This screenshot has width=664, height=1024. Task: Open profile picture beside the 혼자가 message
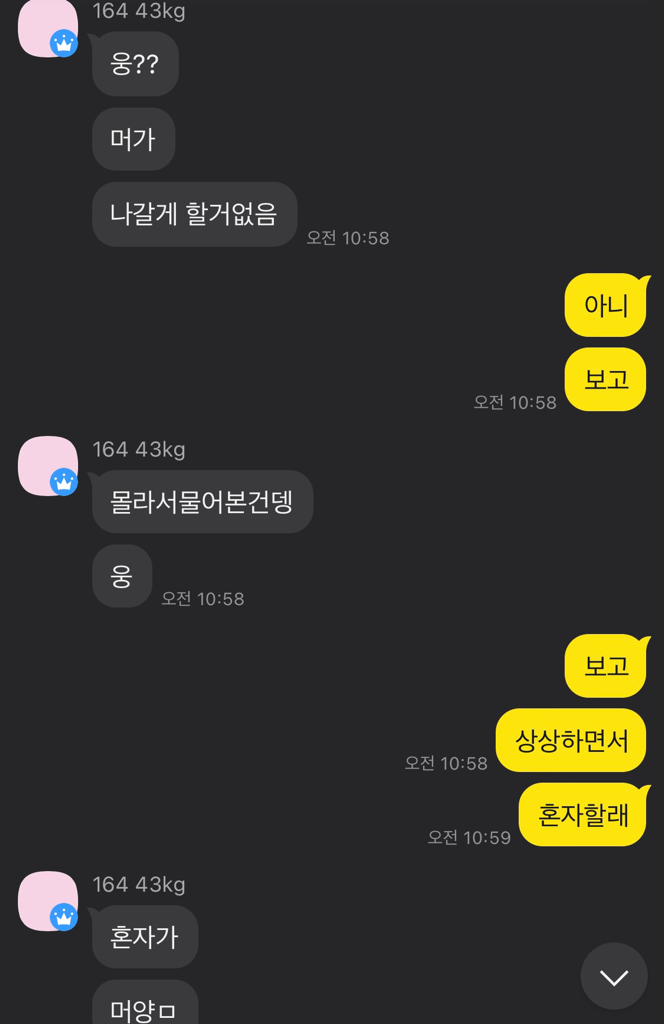coord(48,900)
